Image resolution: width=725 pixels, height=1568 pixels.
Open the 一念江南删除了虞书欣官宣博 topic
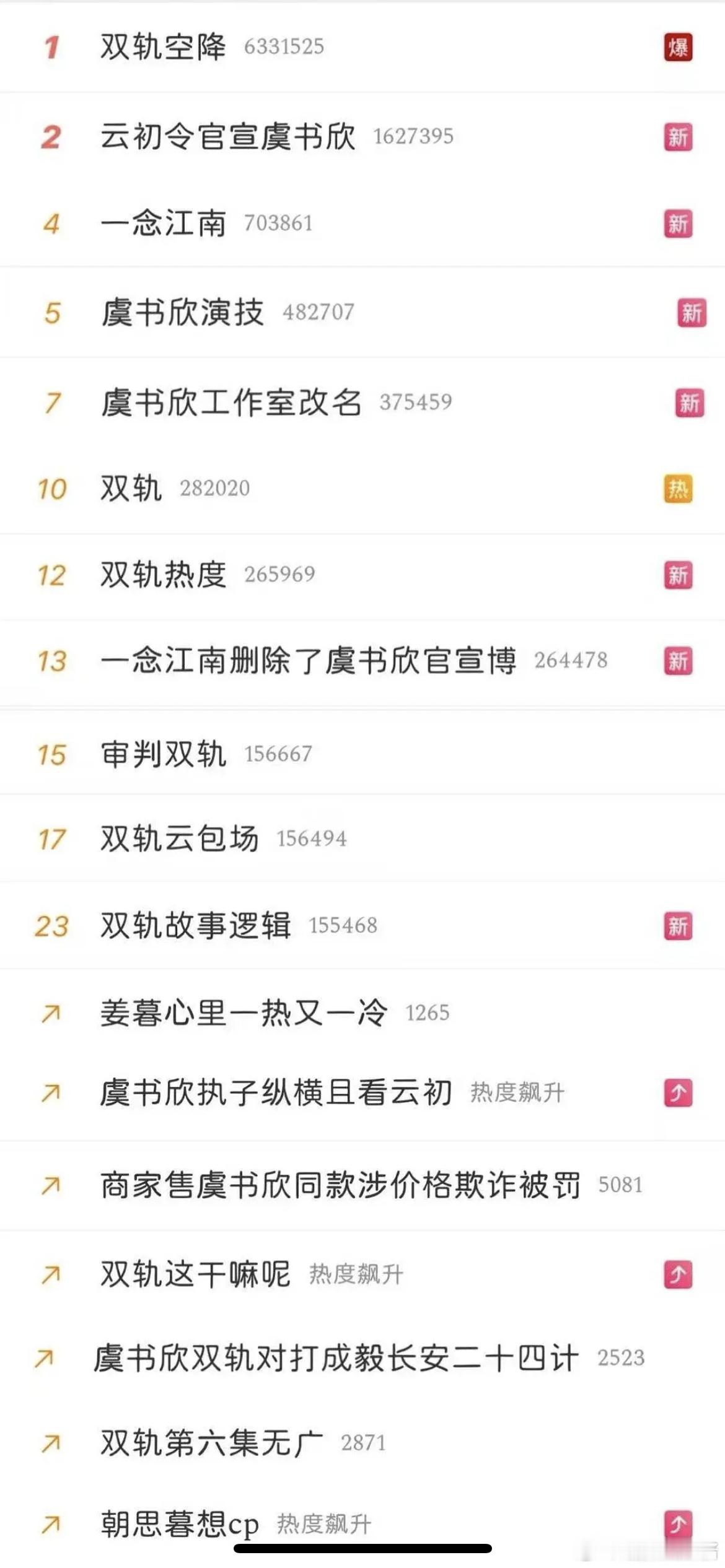pos(310,661)
